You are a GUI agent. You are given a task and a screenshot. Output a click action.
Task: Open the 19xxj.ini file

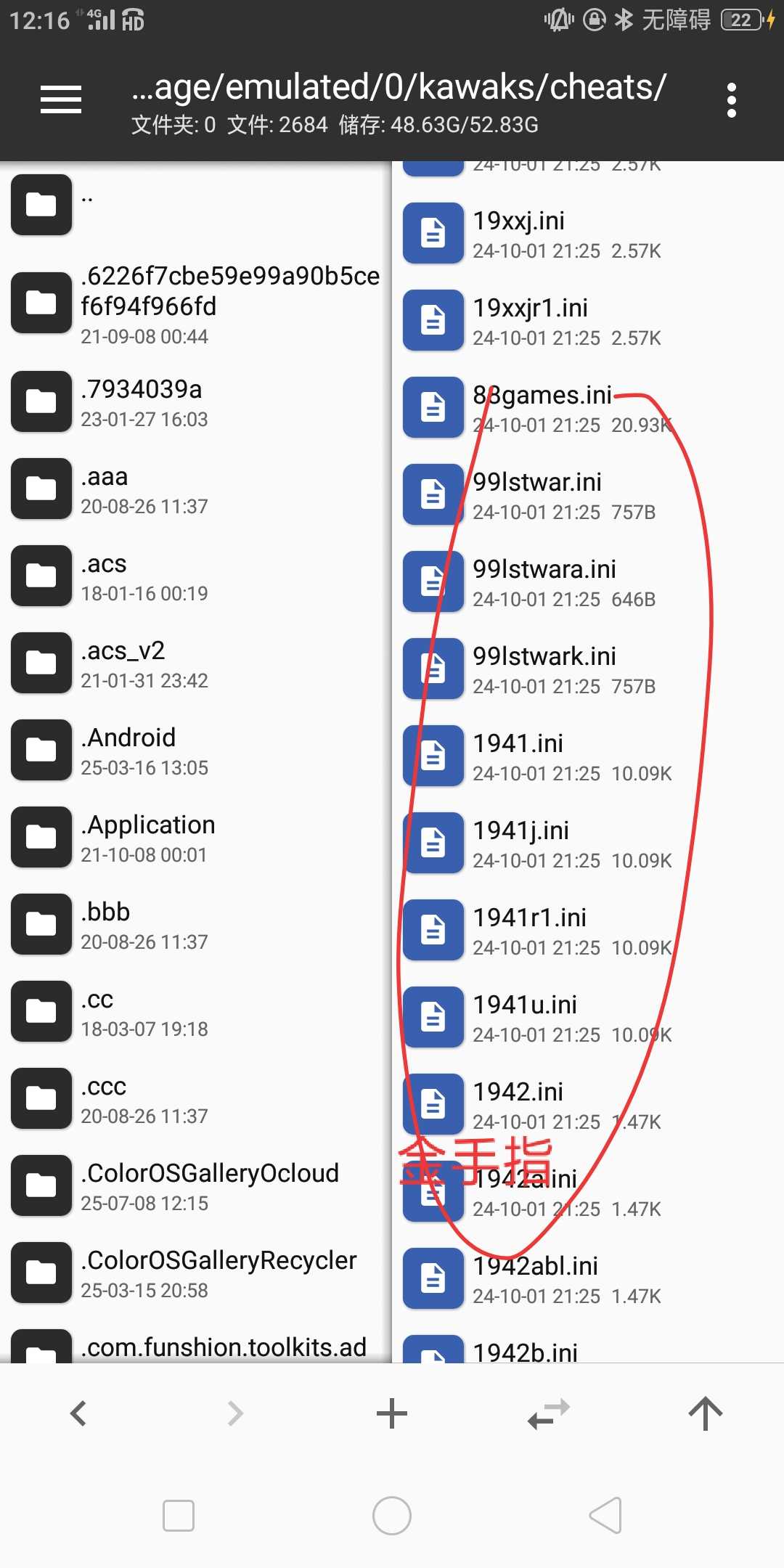point(588,234)
